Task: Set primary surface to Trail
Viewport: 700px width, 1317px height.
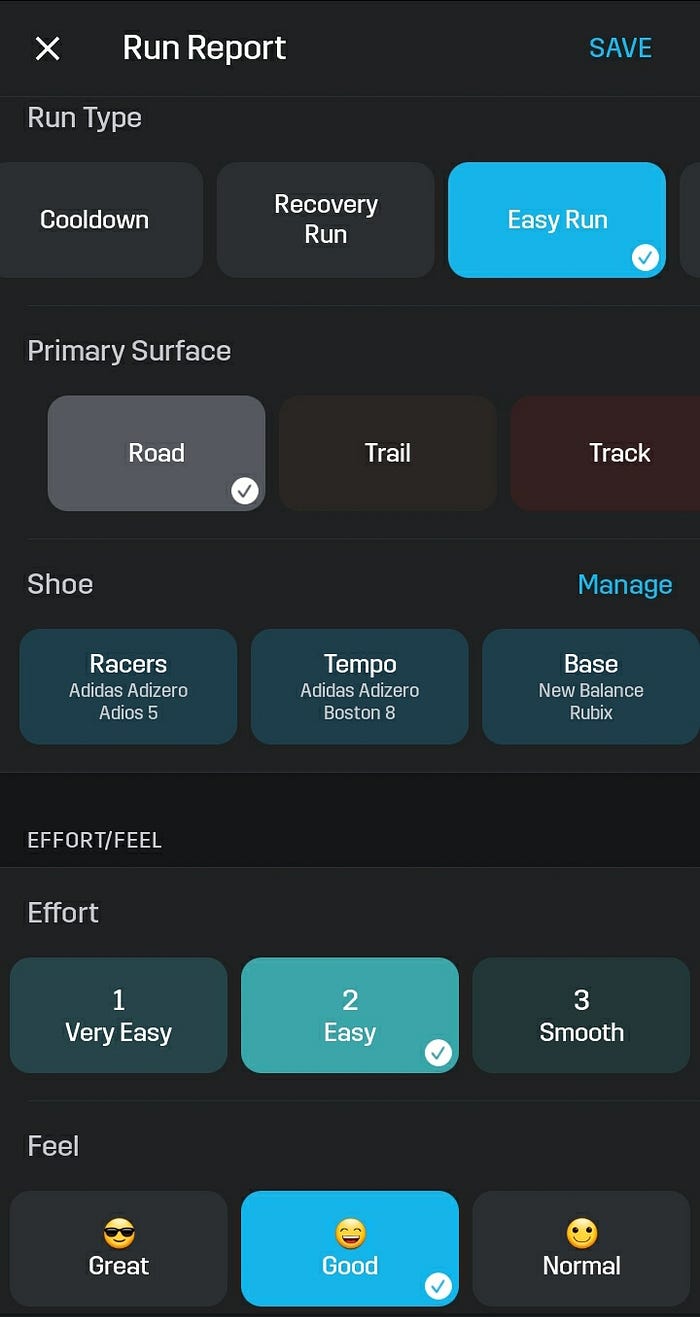Action: (x=387, y=453)
